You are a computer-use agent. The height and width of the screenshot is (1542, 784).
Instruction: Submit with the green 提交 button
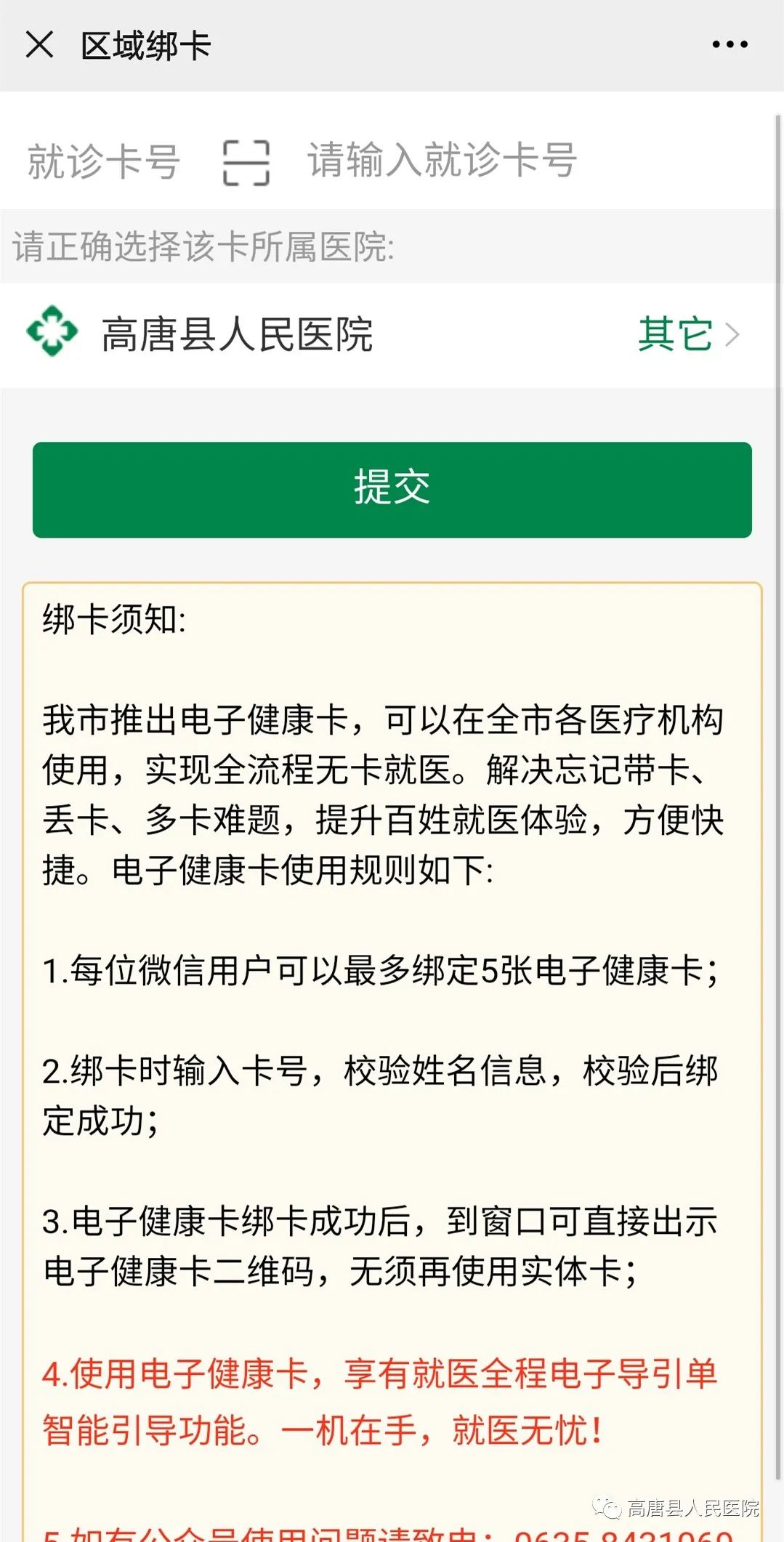point(392,490)
